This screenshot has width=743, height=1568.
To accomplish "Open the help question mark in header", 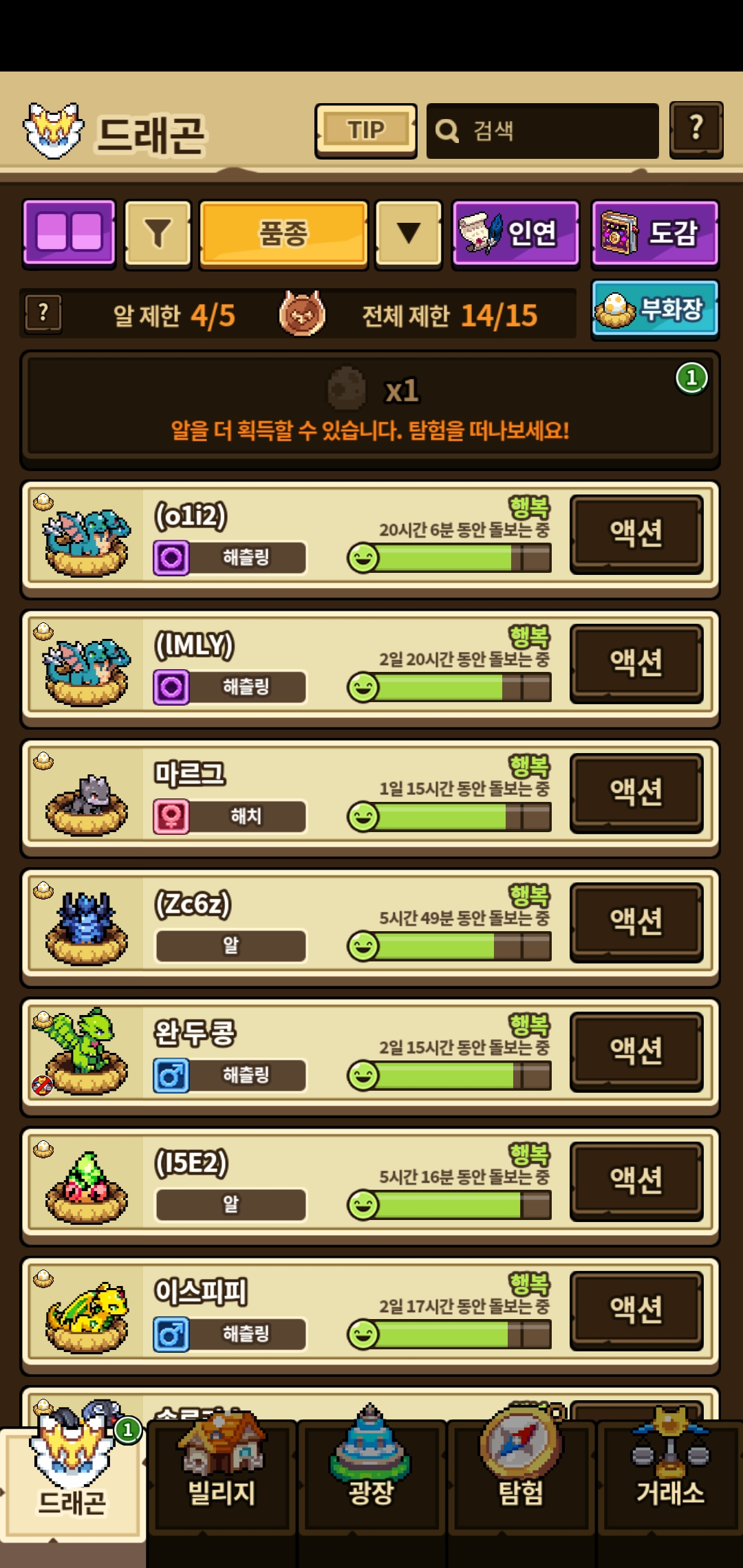I will [696, 130].
